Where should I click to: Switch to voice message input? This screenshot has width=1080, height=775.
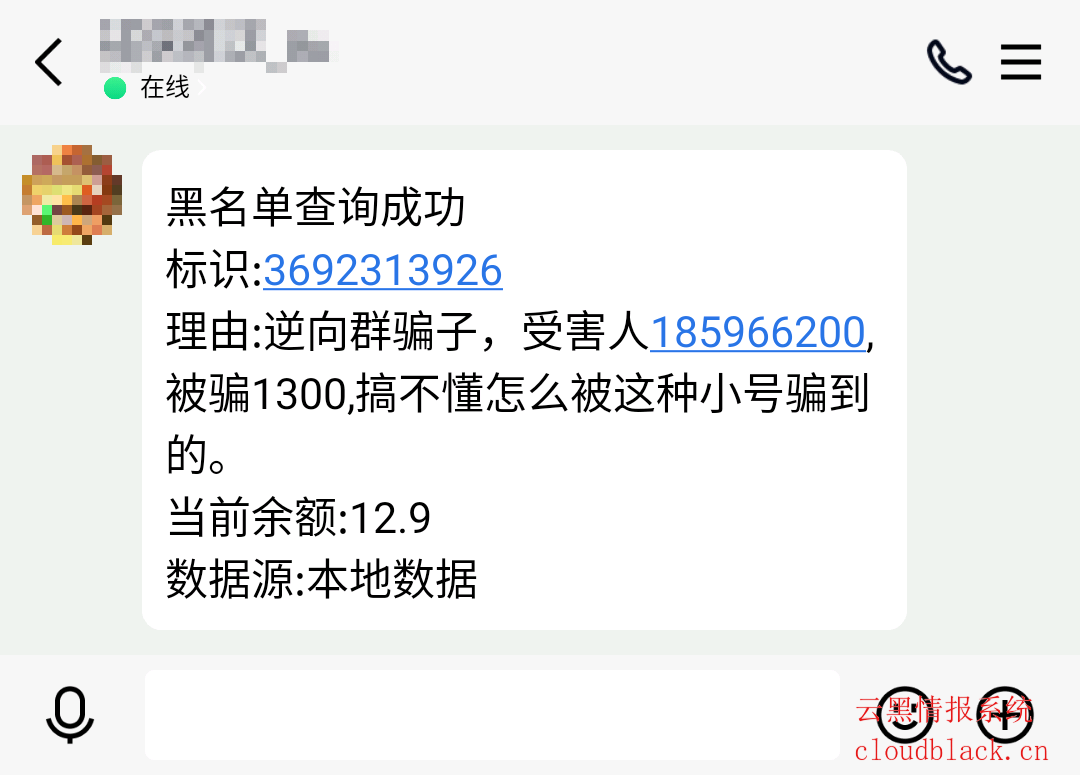pyautogui.click(x=70, y=716)
